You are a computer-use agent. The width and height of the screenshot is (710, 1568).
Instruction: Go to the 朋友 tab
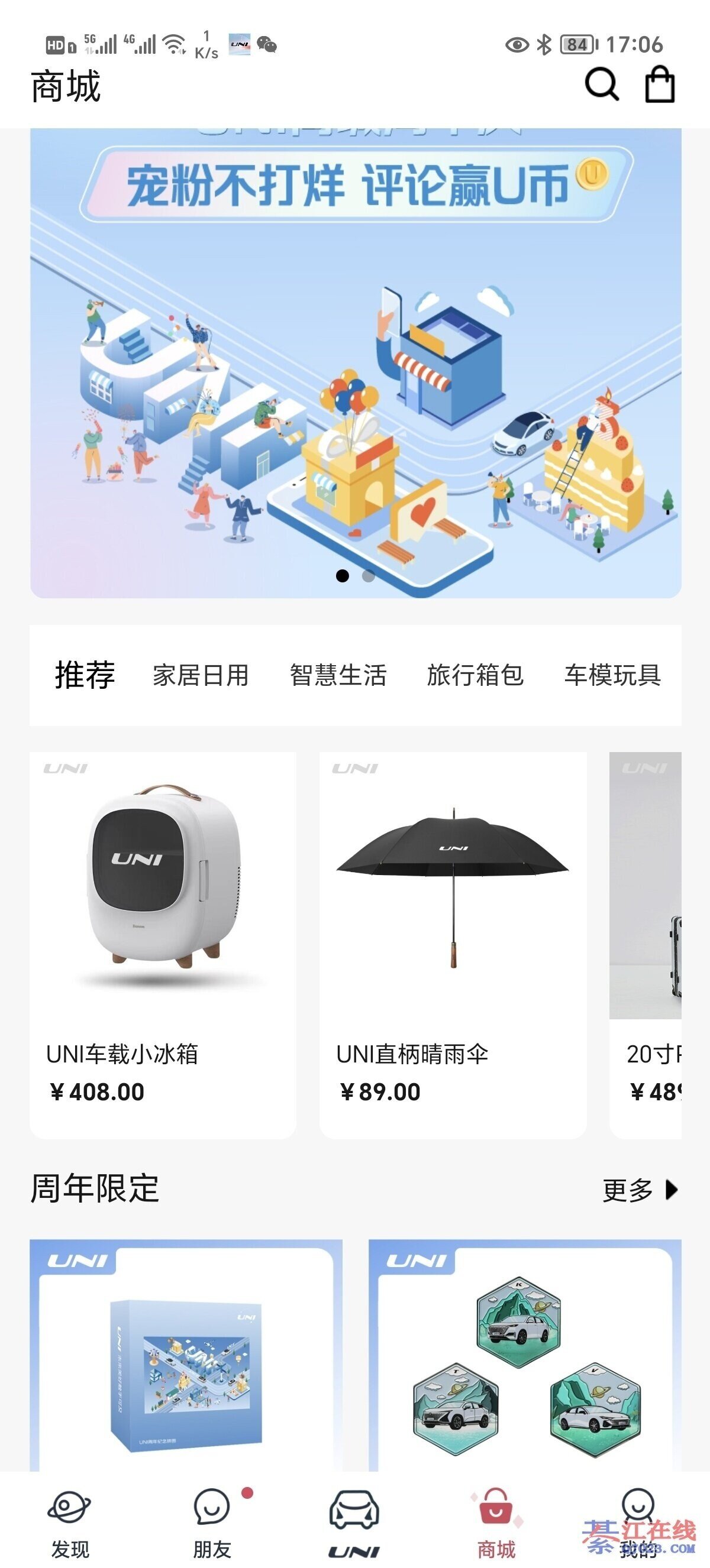pos(212,1522)
